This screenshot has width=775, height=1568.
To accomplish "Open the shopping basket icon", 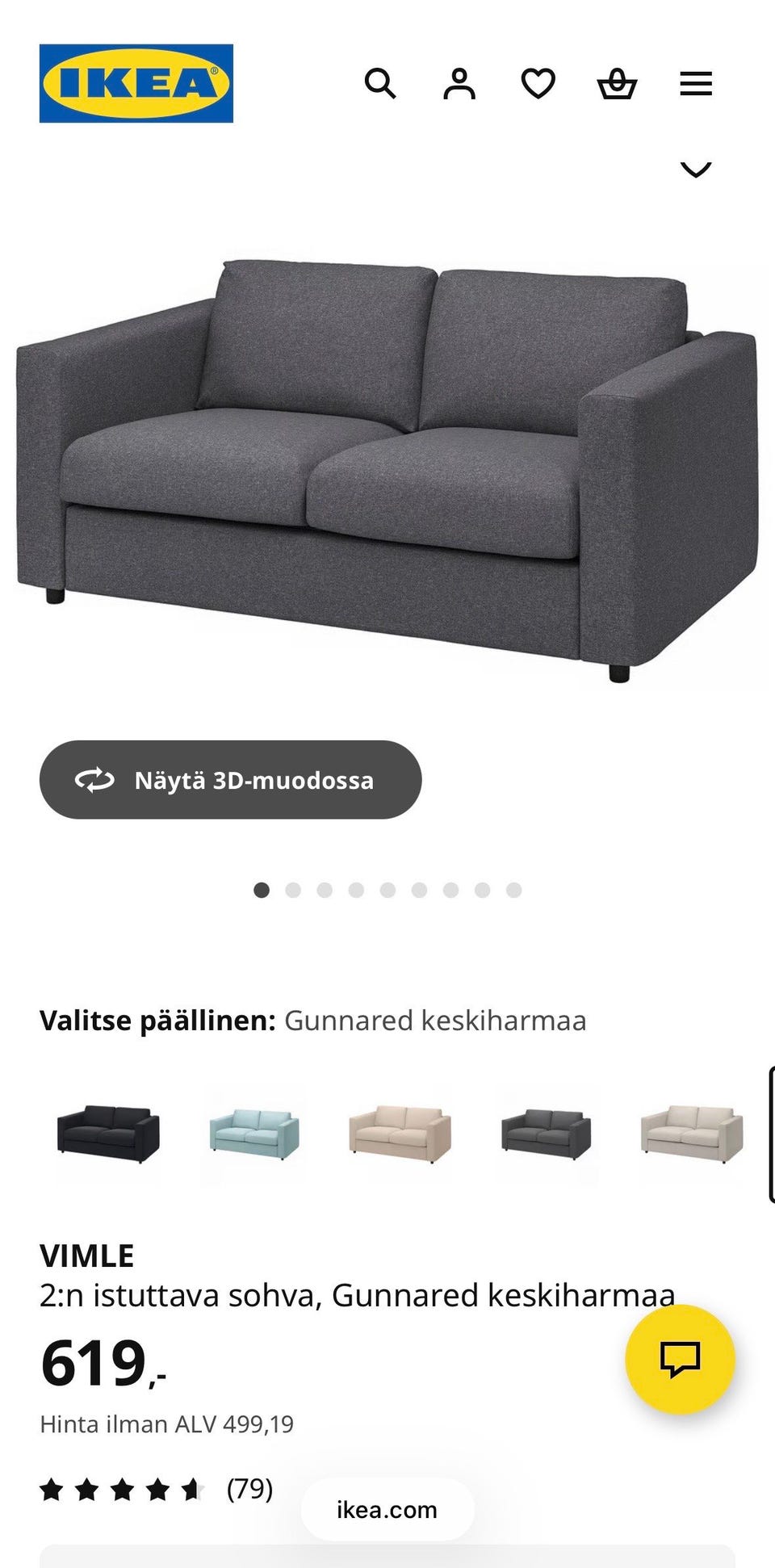I will pos(616,83).
